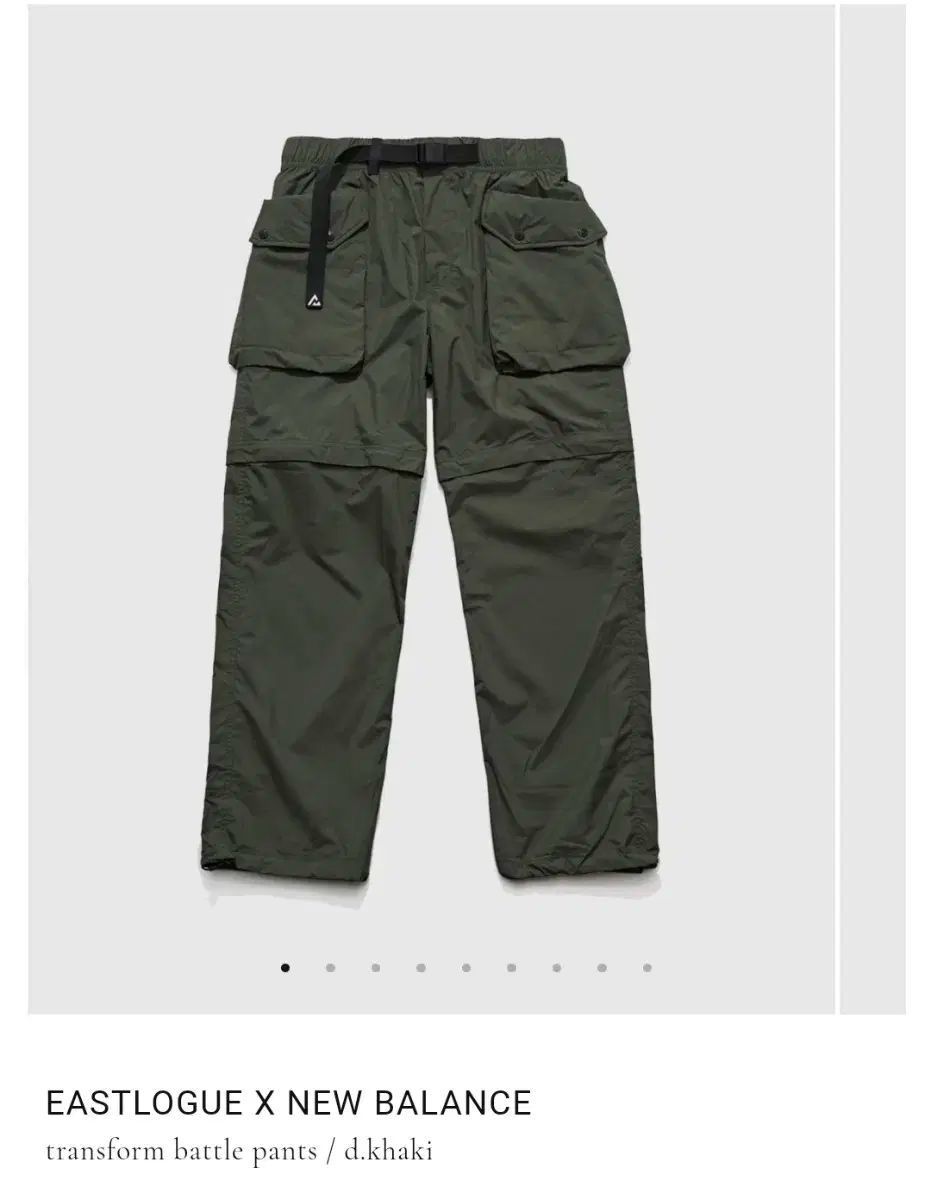Jump to the second carousel dot
This screenshot has height=1200, width=931.
tap(330, 967)
